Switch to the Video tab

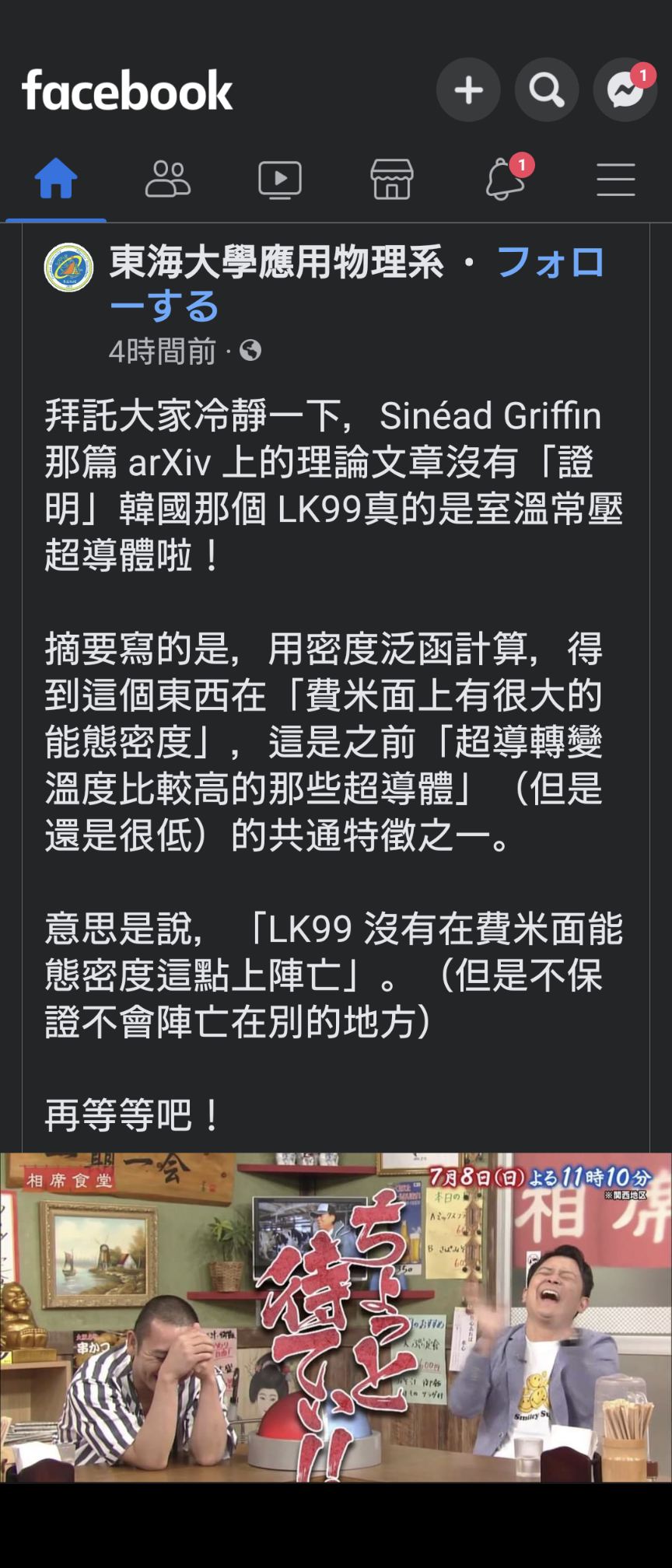(x=280, y=180)
